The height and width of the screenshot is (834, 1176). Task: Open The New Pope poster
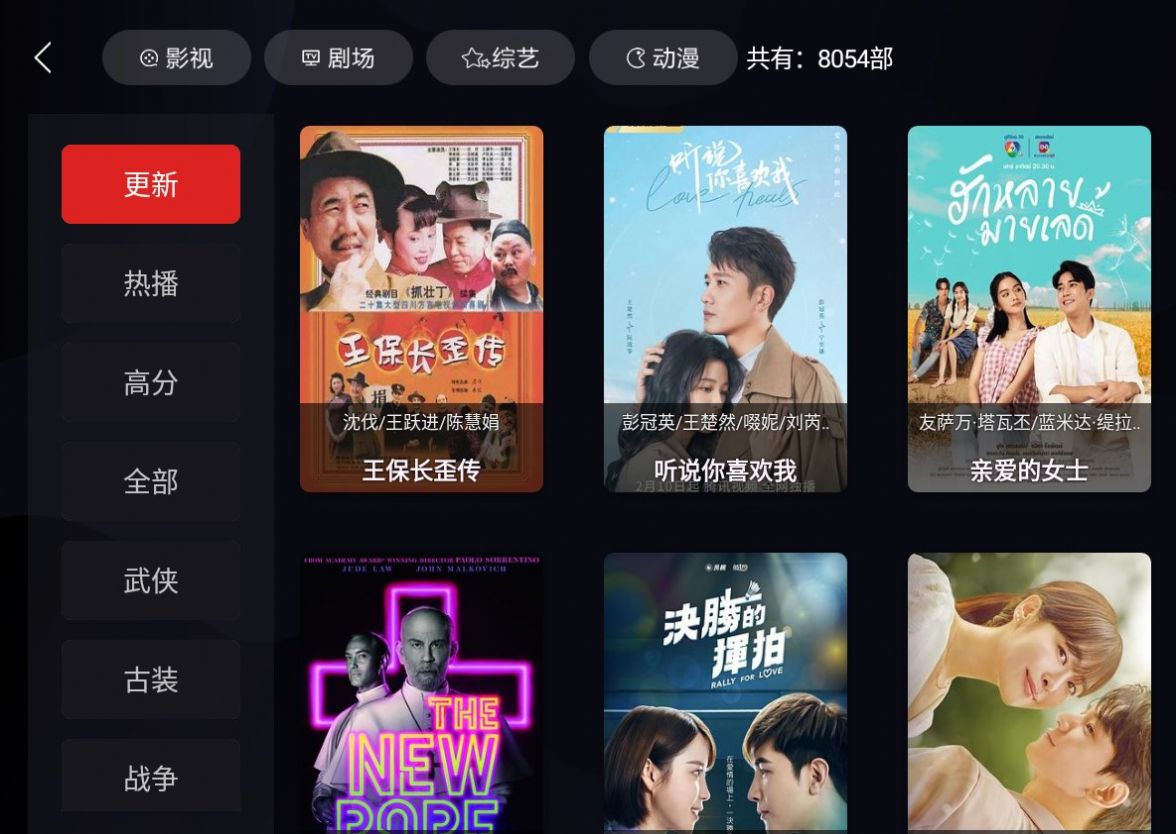tap(421, 692)
